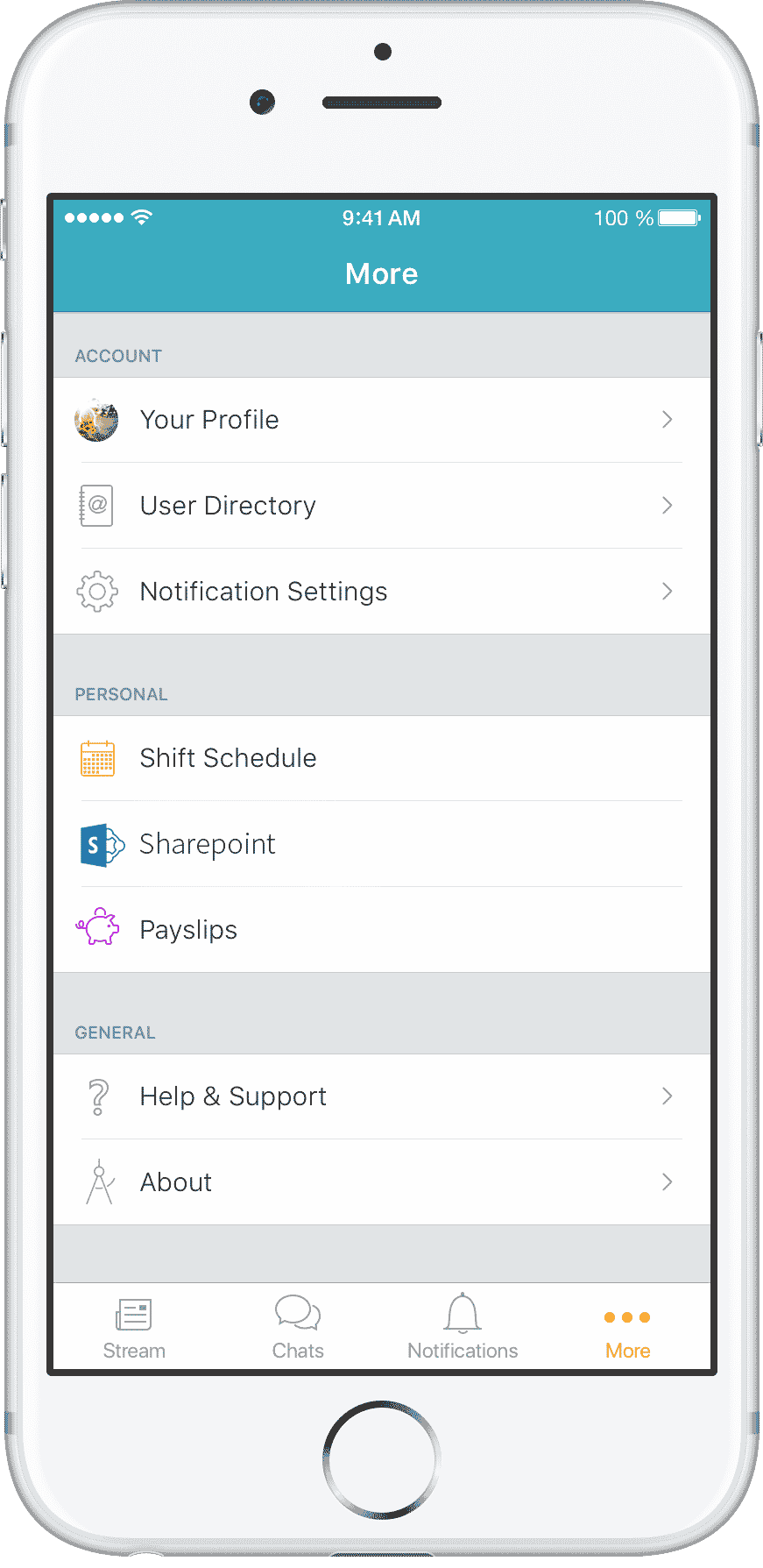Switch to the Stream tab
Screen dimensions: 763x1568
[133, 1326]
